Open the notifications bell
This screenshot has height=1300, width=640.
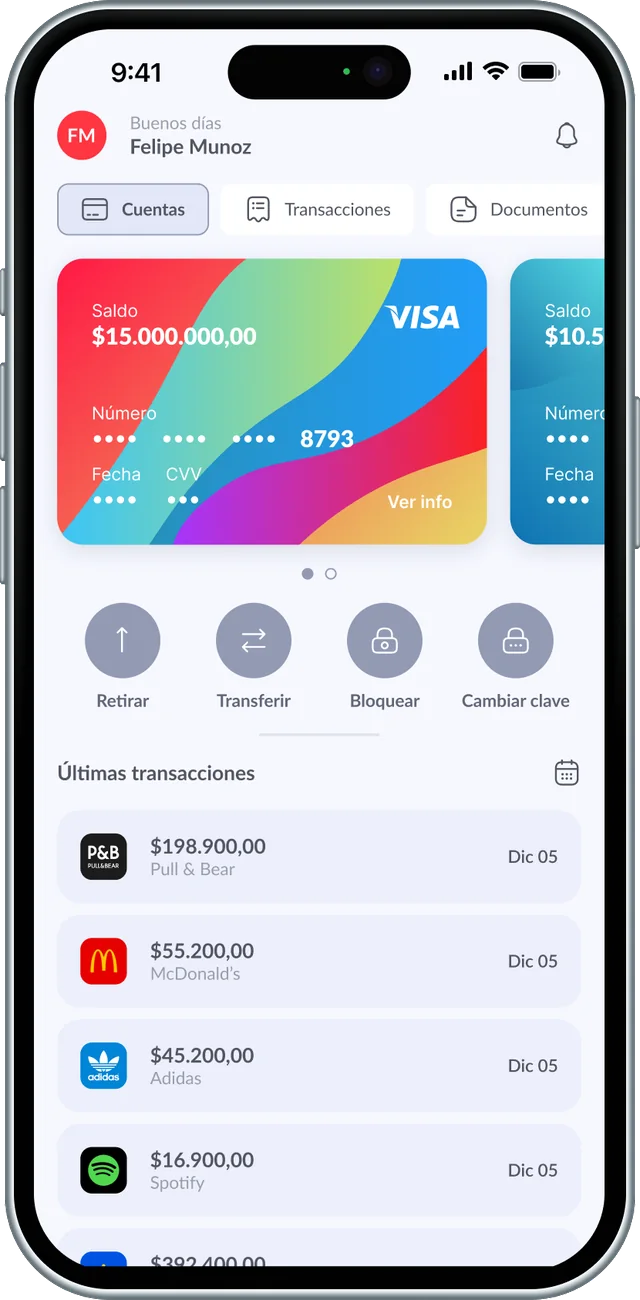(x=567, y=135)
